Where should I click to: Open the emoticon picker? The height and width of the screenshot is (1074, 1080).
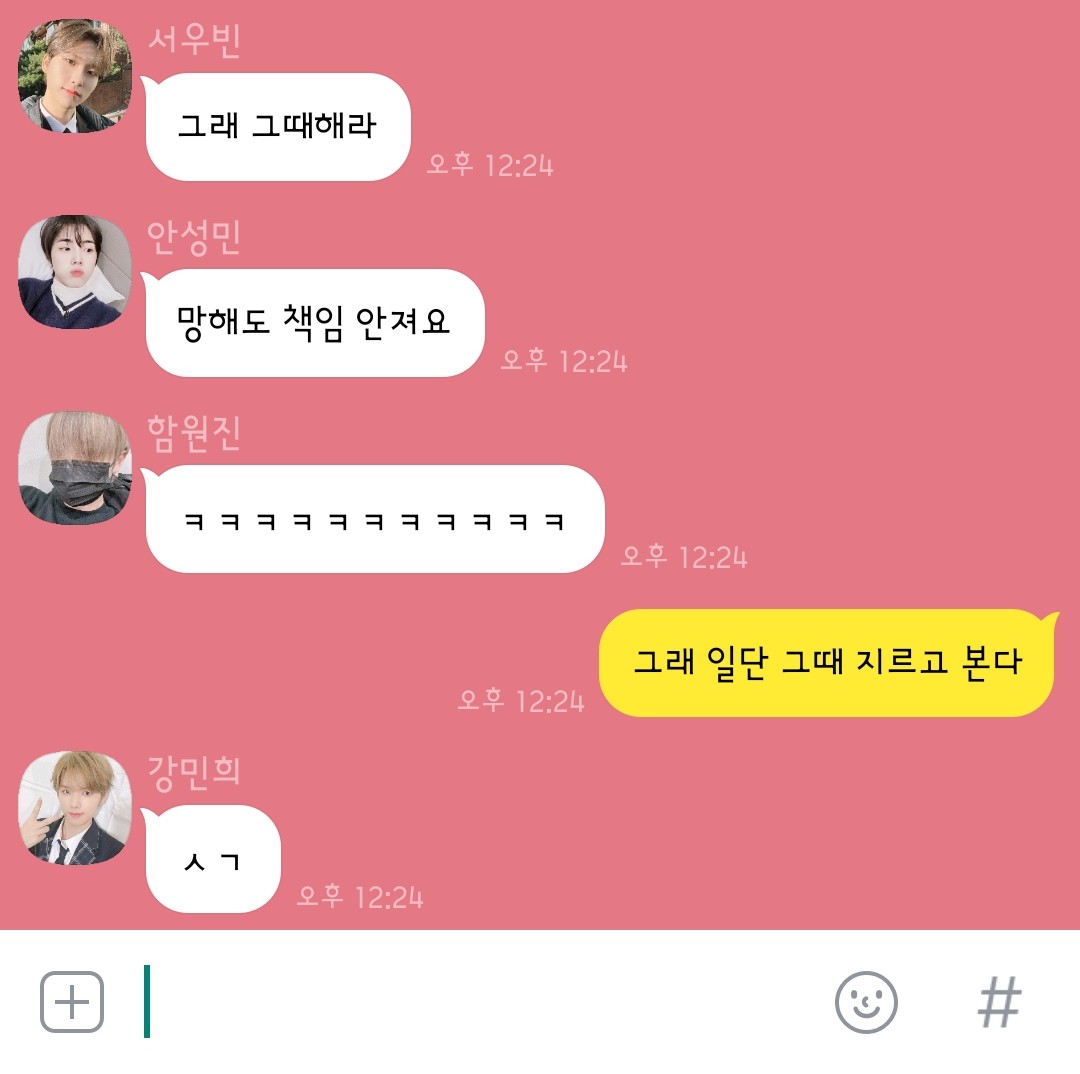(866, 1001)
